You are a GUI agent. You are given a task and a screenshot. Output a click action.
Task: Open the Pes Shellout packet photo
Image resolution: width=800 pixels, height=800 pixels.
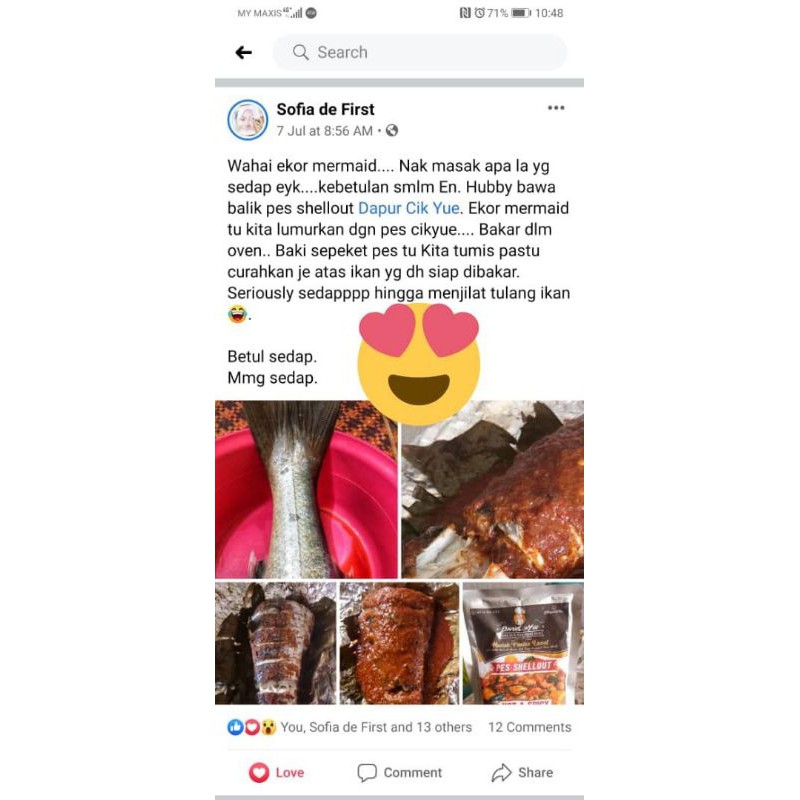point(521,643)
